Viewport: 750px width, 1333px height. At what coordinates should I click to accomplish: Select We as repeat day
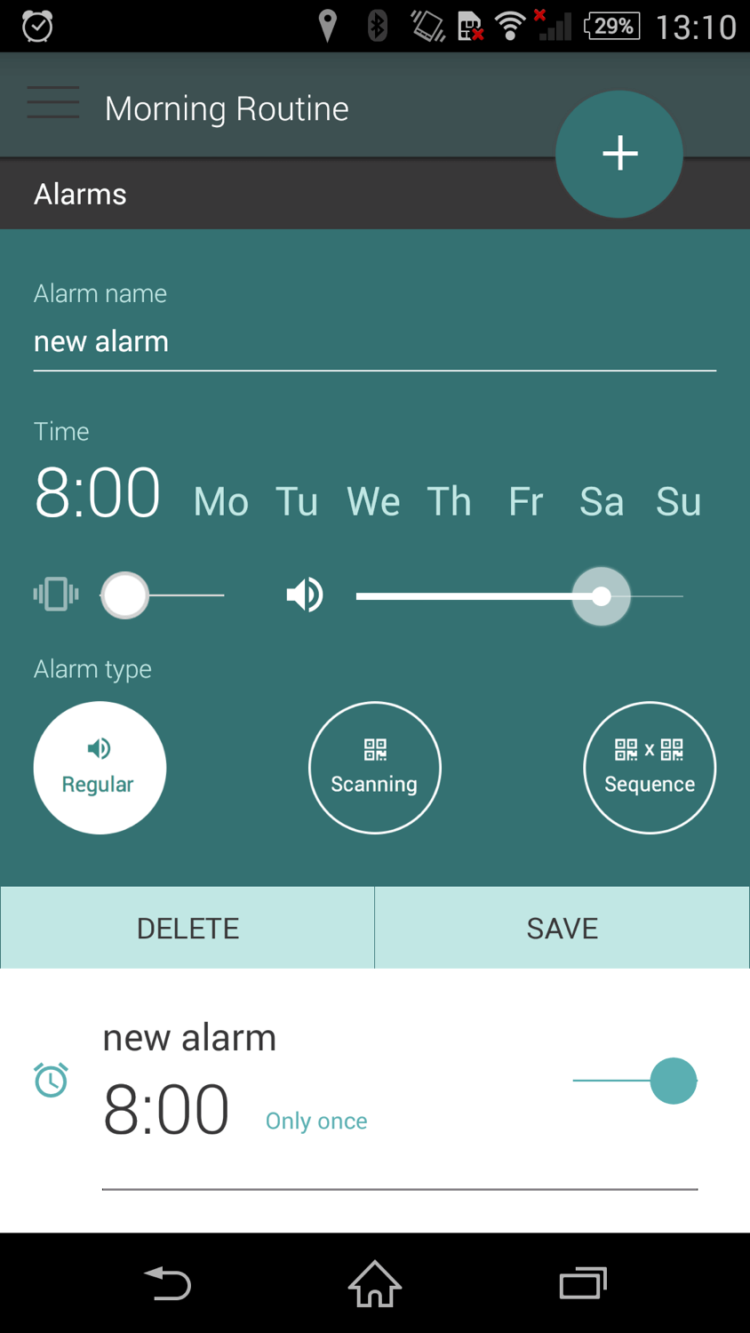pos(373,501)
